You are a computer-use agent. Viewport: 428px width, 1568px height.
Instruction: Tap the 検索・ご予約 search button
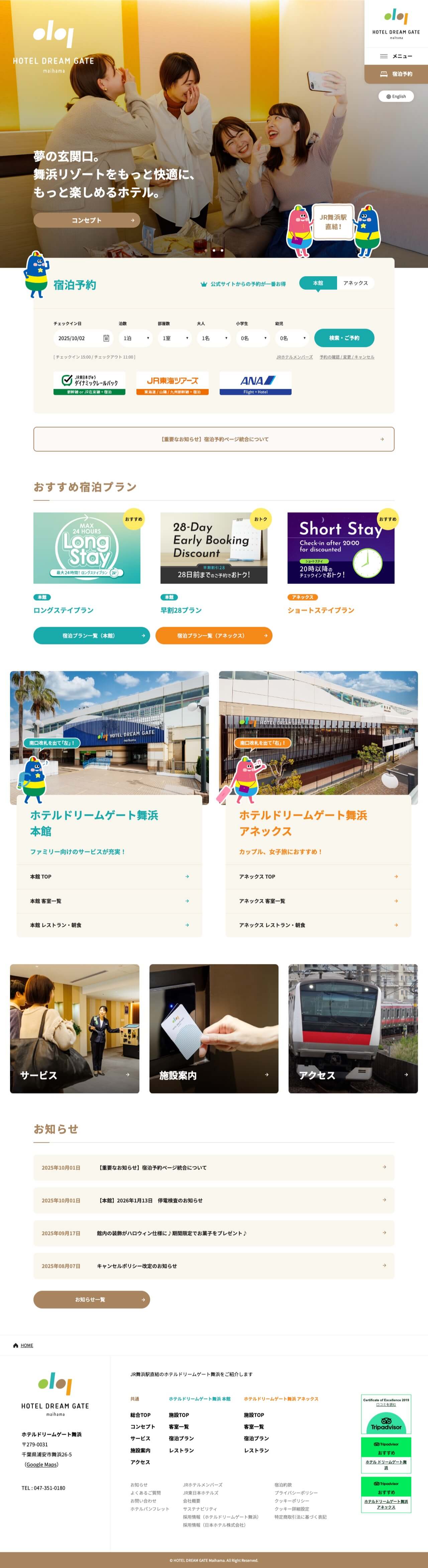click(x=343, y=338)
